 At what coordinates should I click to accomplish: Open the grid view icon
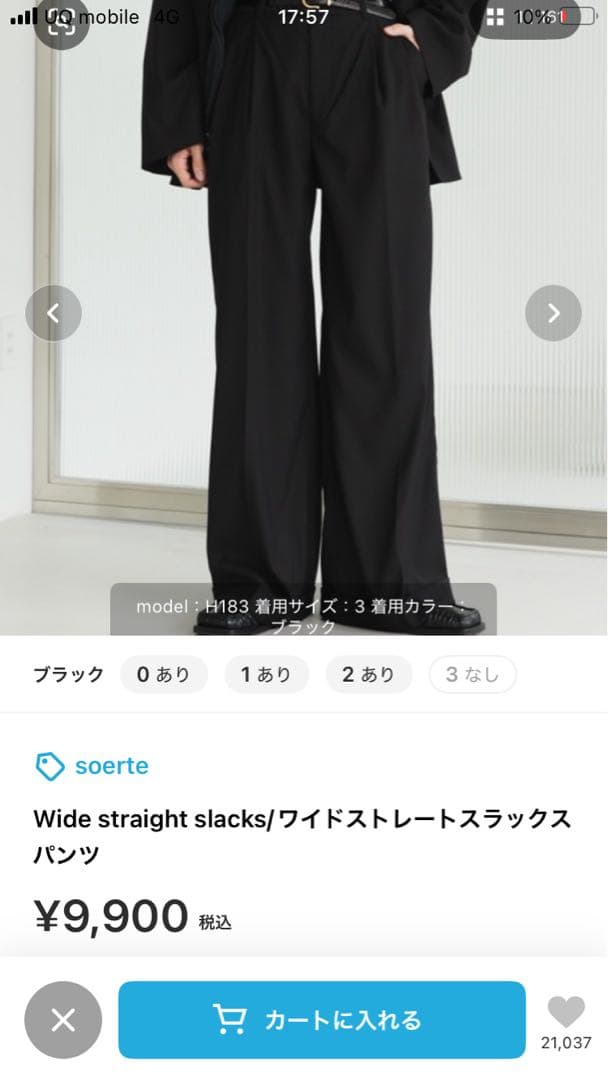click(x=496, y=18)
